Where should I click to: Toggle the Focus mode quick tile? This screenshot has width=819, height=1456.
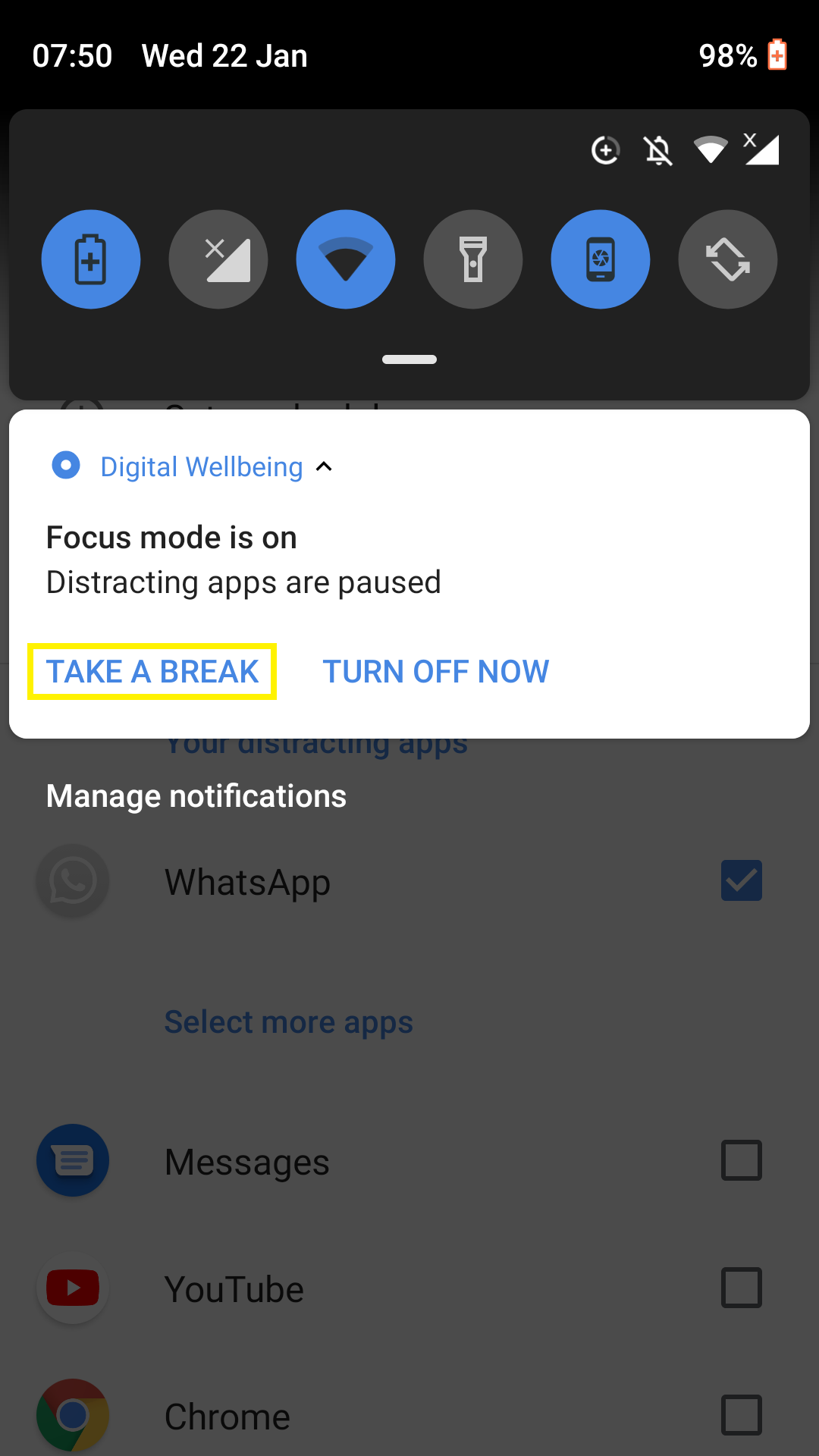click(601, 259)
